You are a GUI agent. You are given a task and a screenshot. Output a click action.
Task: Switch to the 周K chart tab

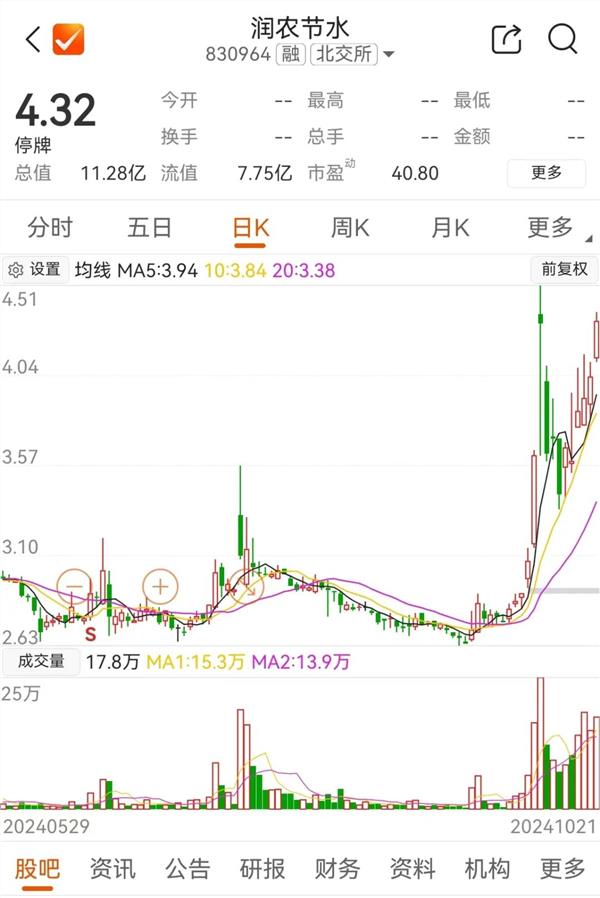(x=350, y=228)
